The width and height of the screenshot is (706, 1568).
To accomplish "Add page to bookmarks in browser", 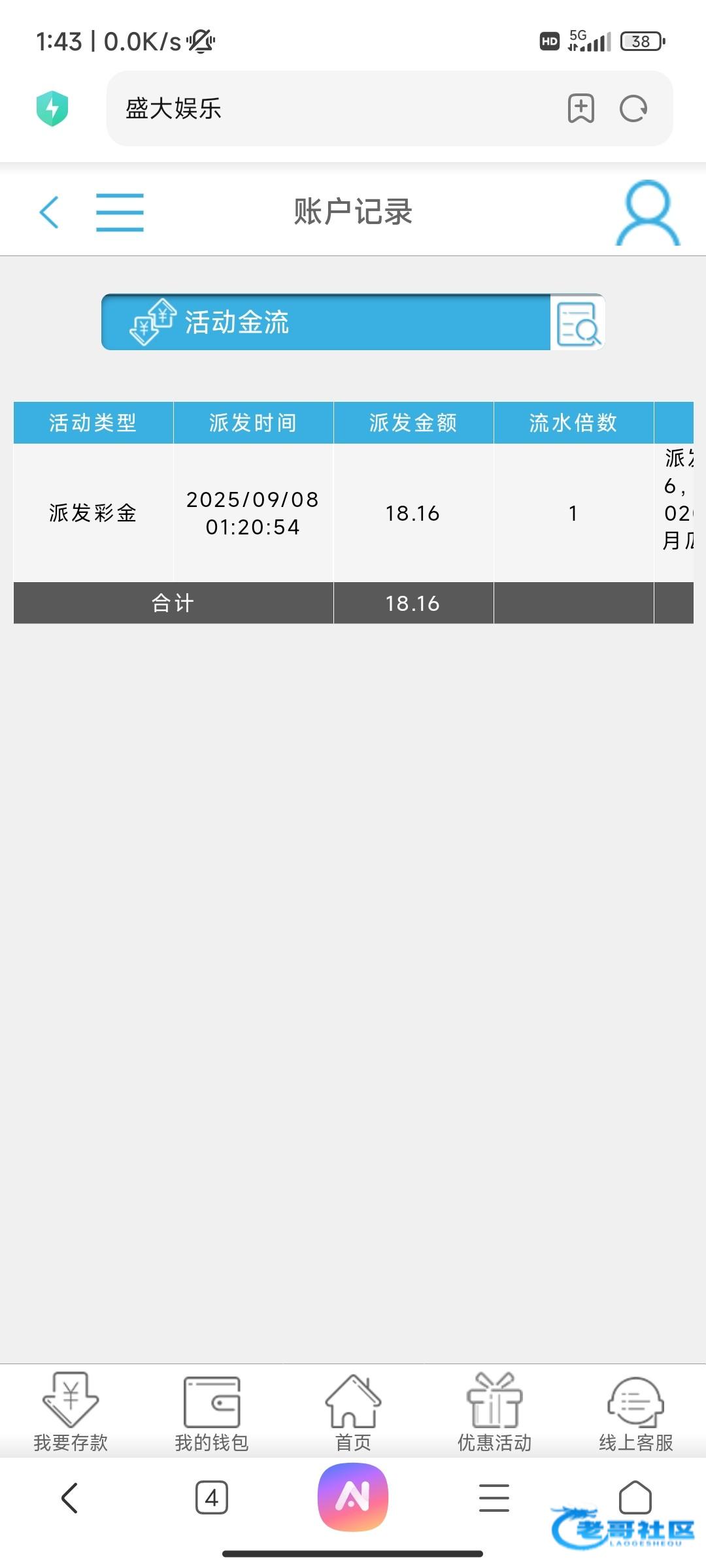I will click(580, 108).
